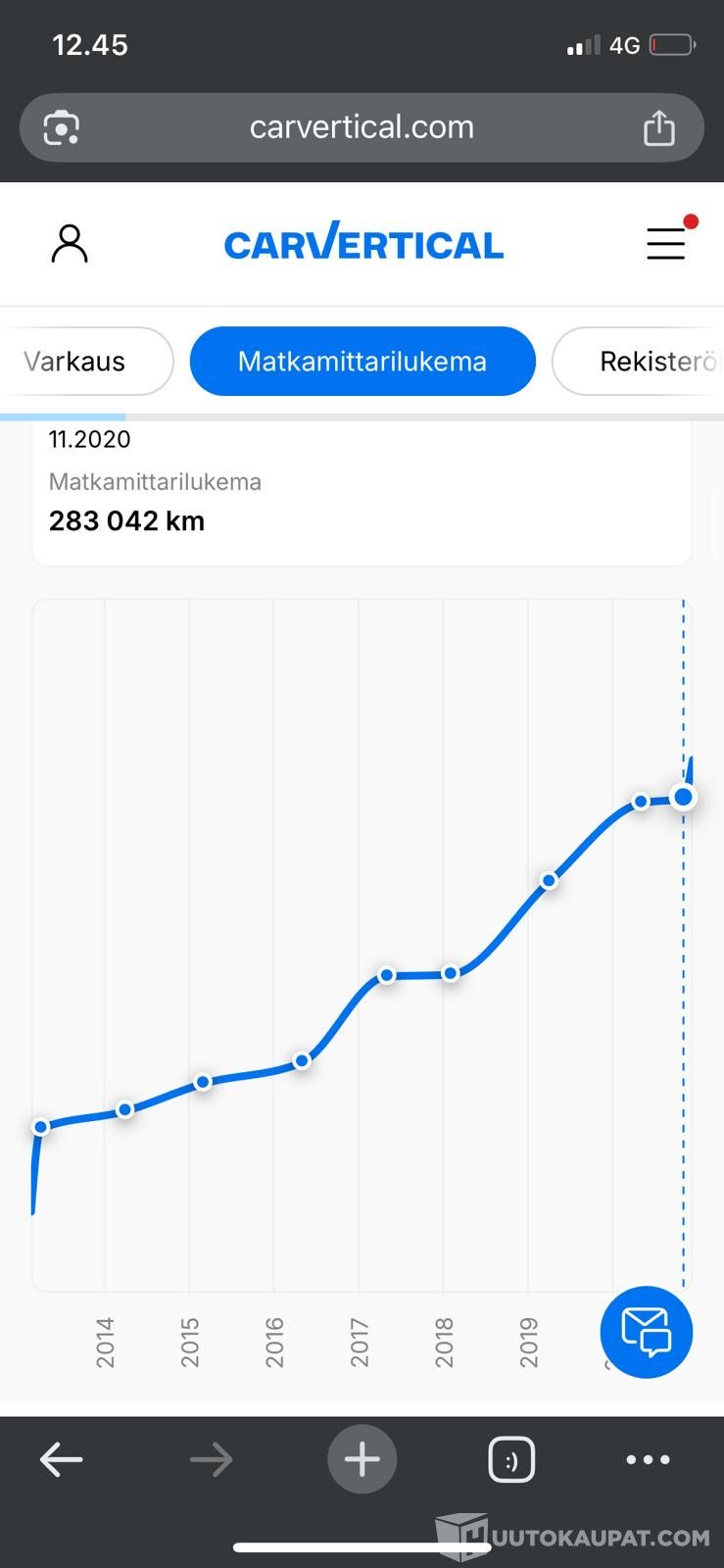
Task: Open the CarVertical logo home link
Action: click(363, 242)
